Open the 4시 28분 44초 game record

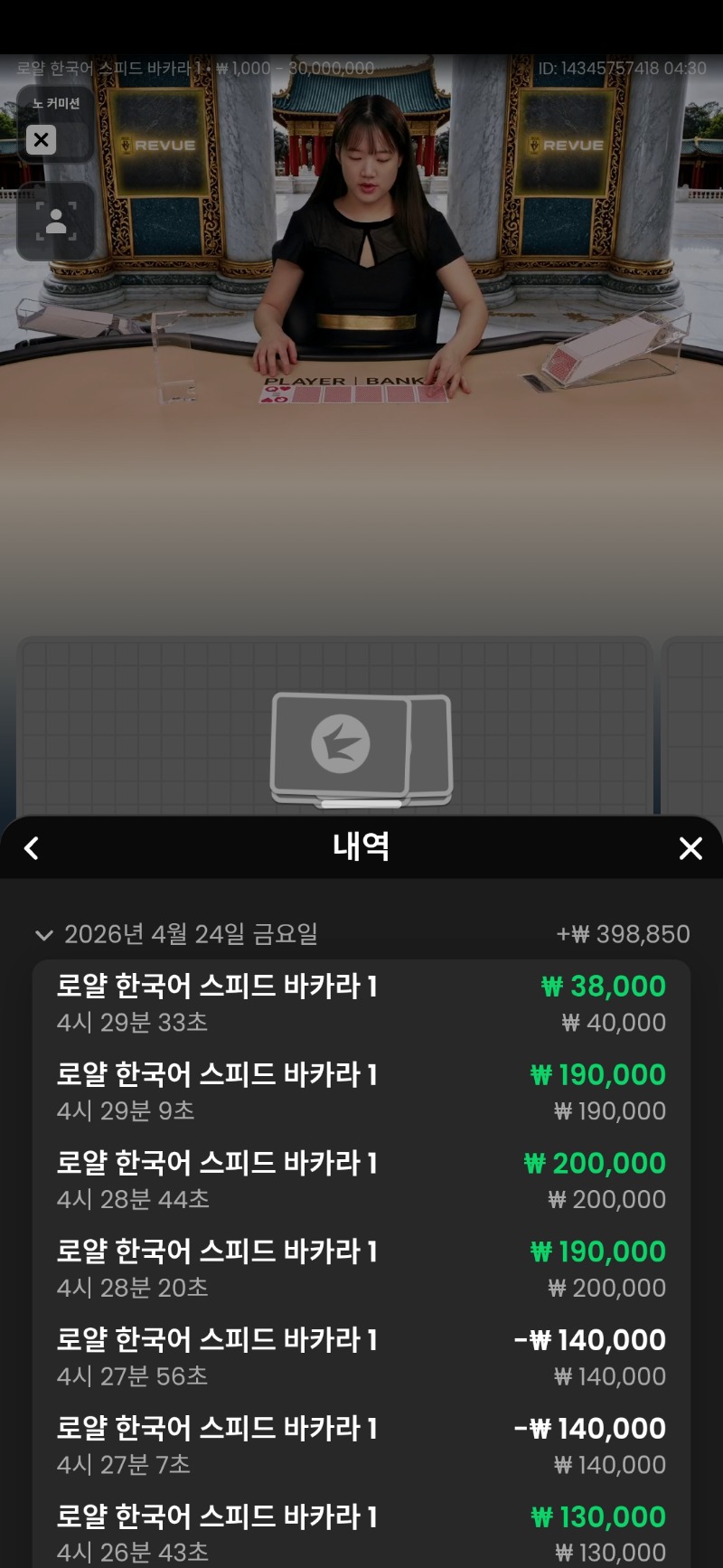tap(361, 1181)
